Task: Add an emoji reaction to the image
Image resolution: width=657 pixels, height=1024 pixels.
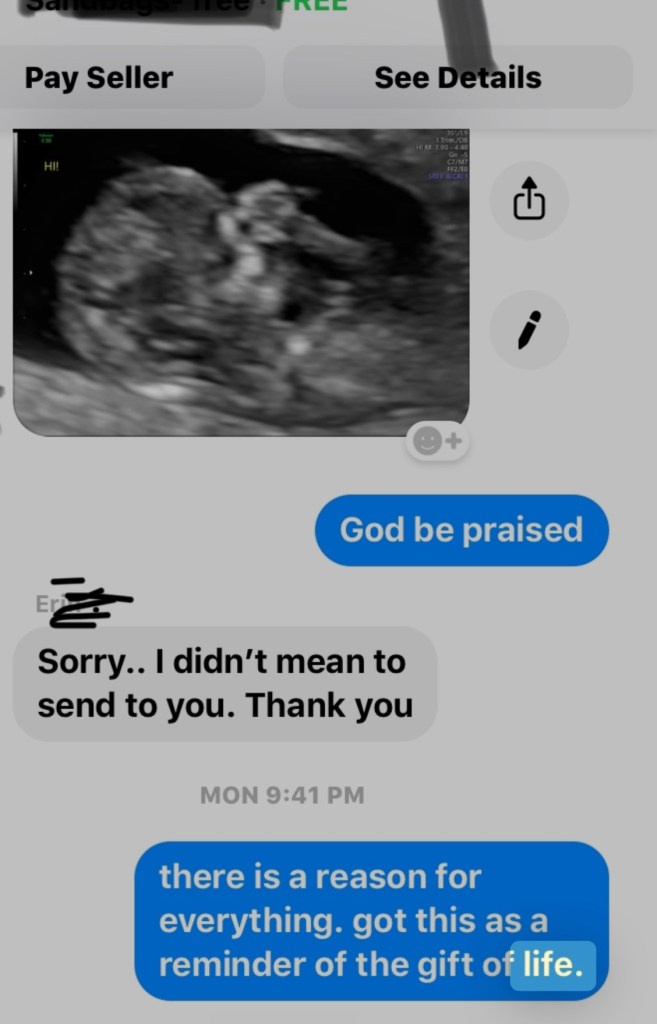Action: tap(437, 442)
